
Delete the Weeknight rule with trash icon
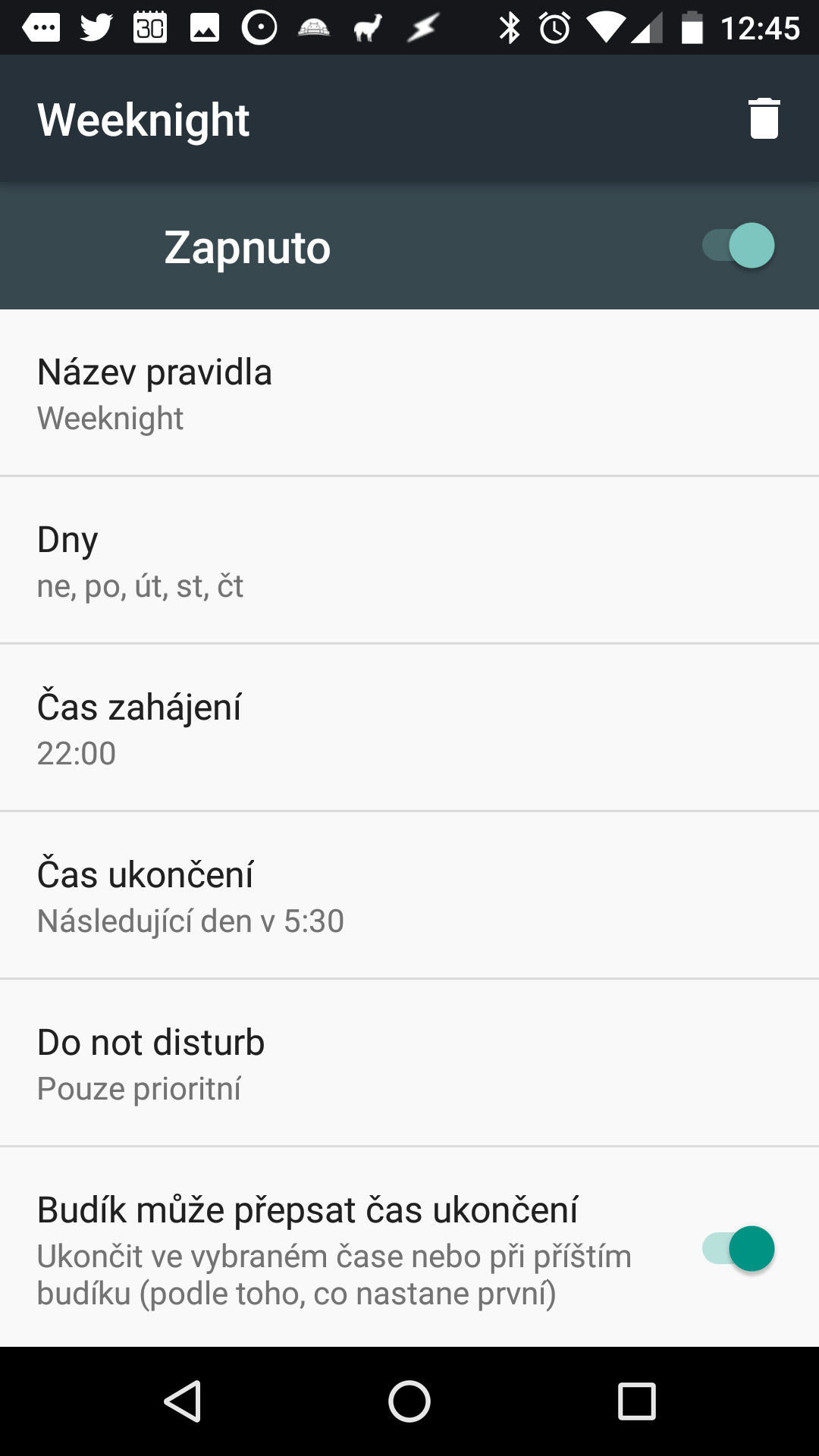(764, 119)
